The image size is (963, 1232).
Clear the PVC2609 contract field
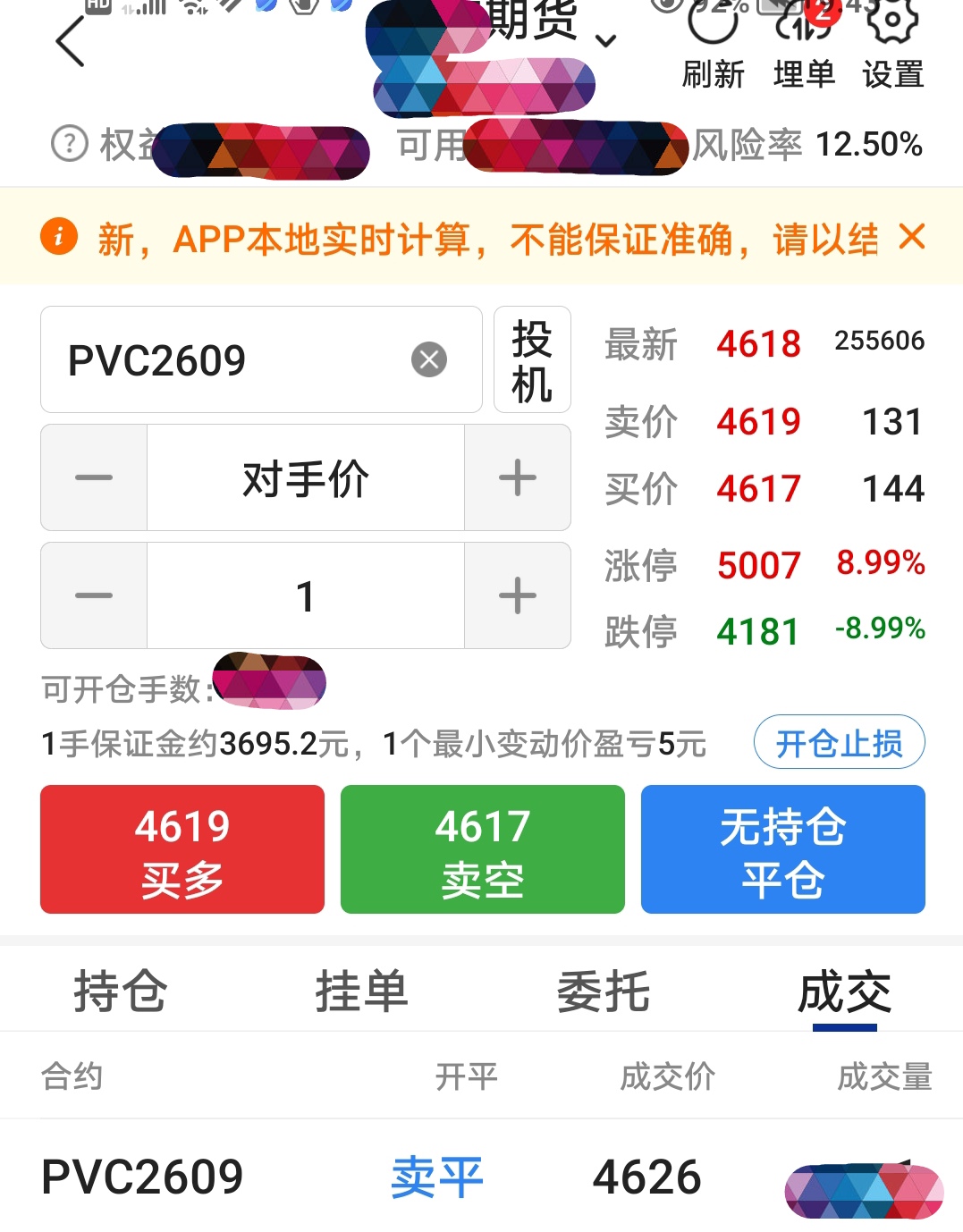pyautogui.click(x=429, y=359)
